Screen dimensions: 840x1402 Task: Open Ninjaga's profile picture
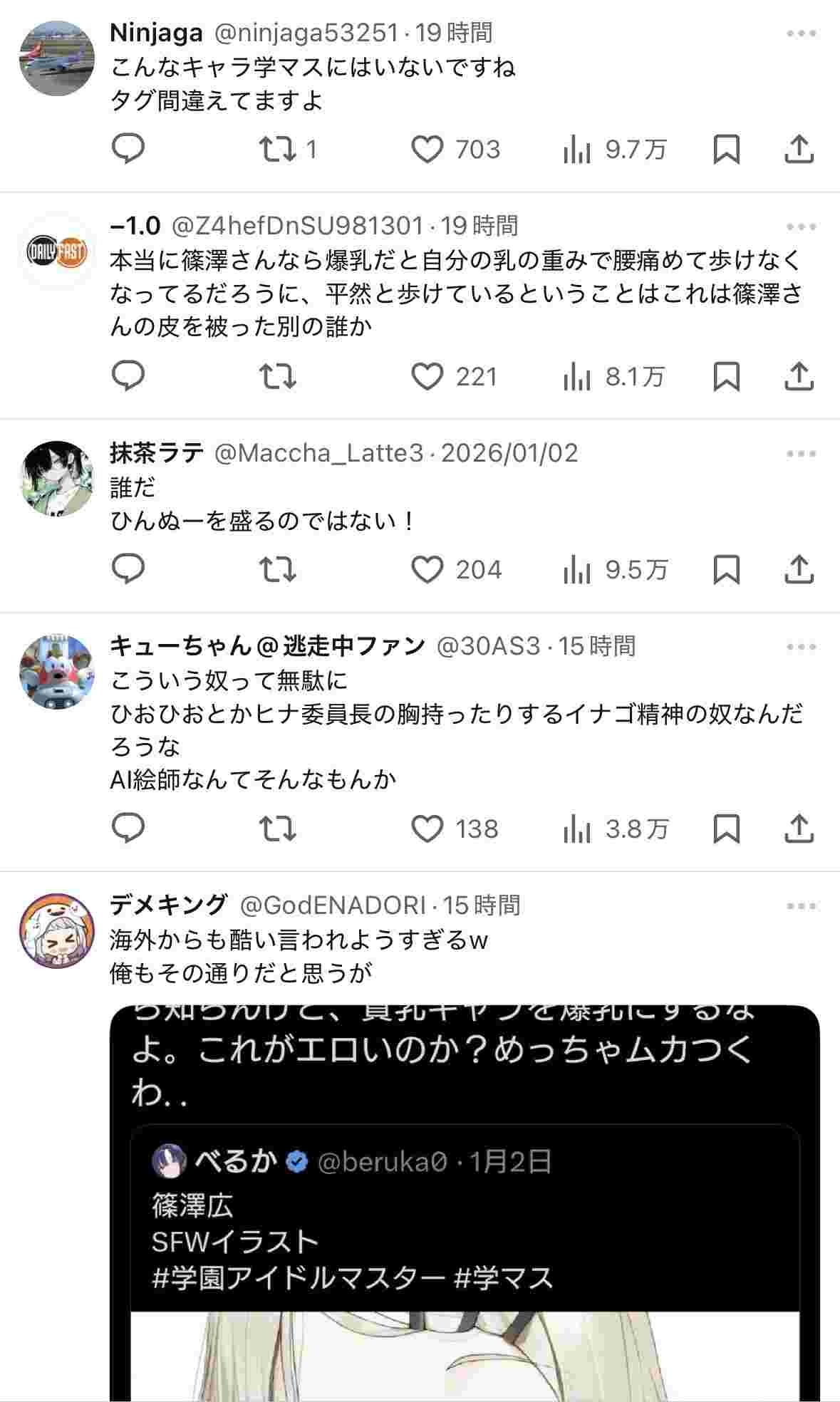pyautogui.click(x=56, y=58)
